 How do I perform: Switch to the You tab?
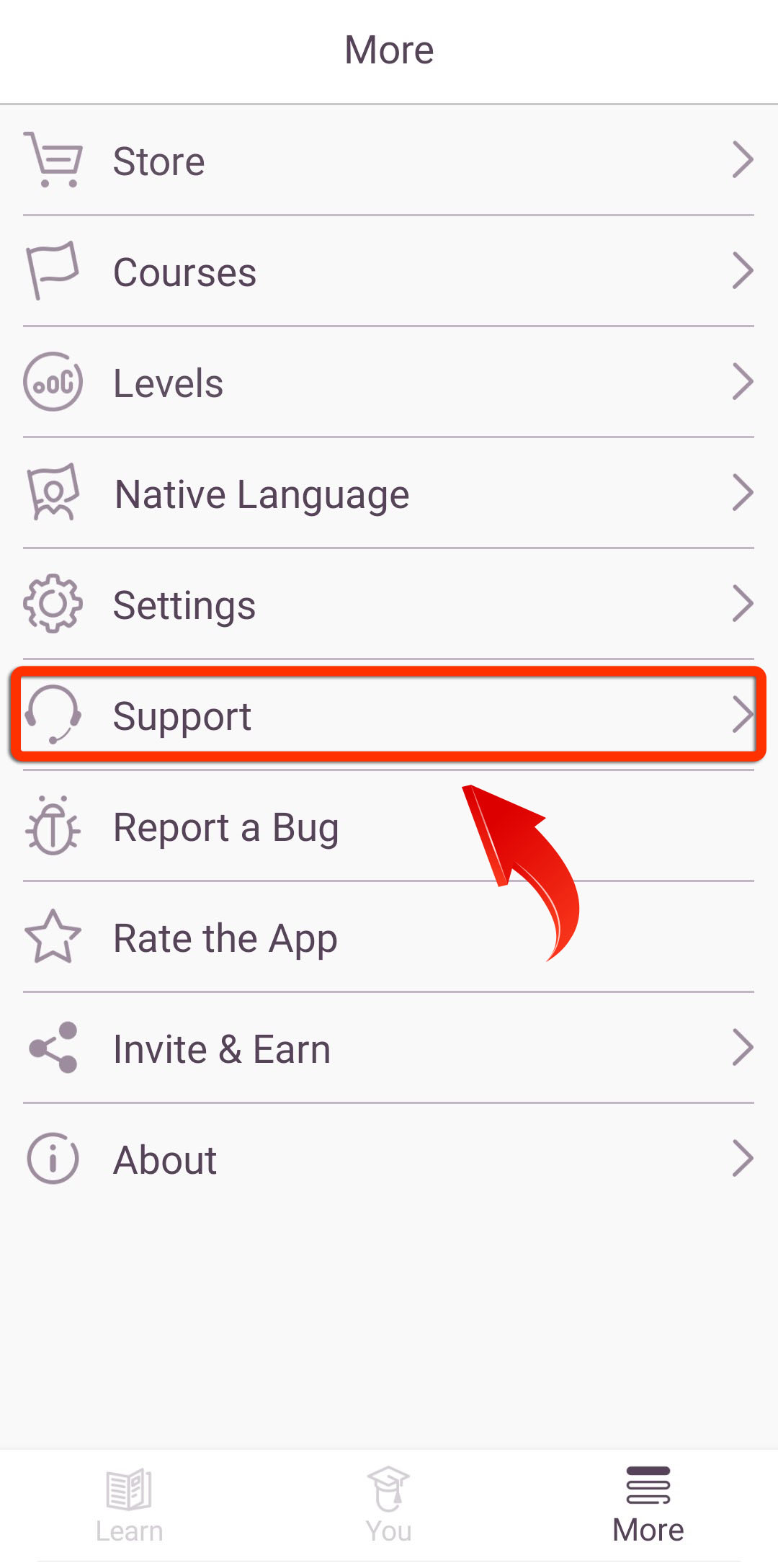click(389, 1505)
